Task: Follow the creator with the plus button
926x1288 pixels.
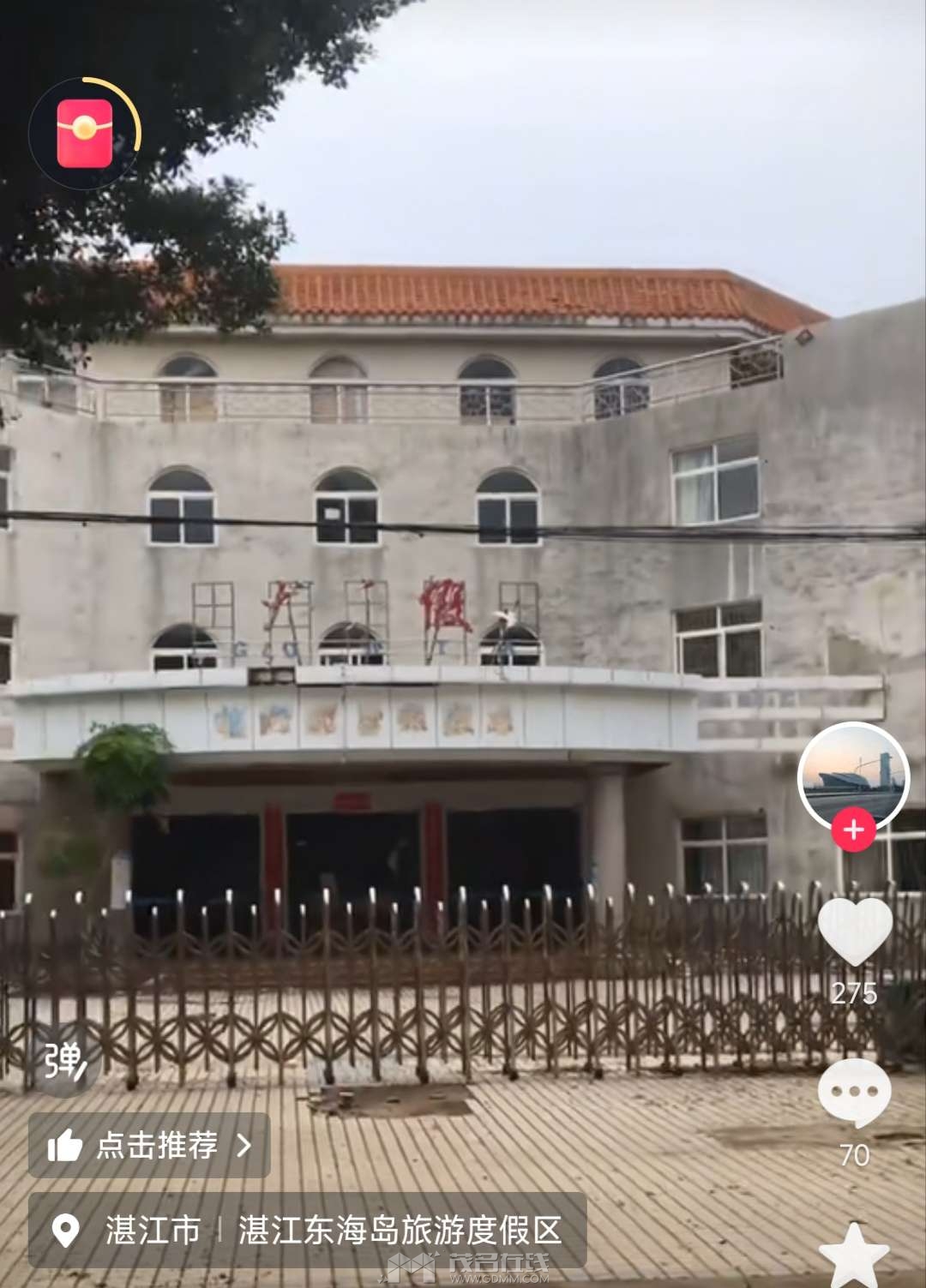Action: [x=853, y=830]
